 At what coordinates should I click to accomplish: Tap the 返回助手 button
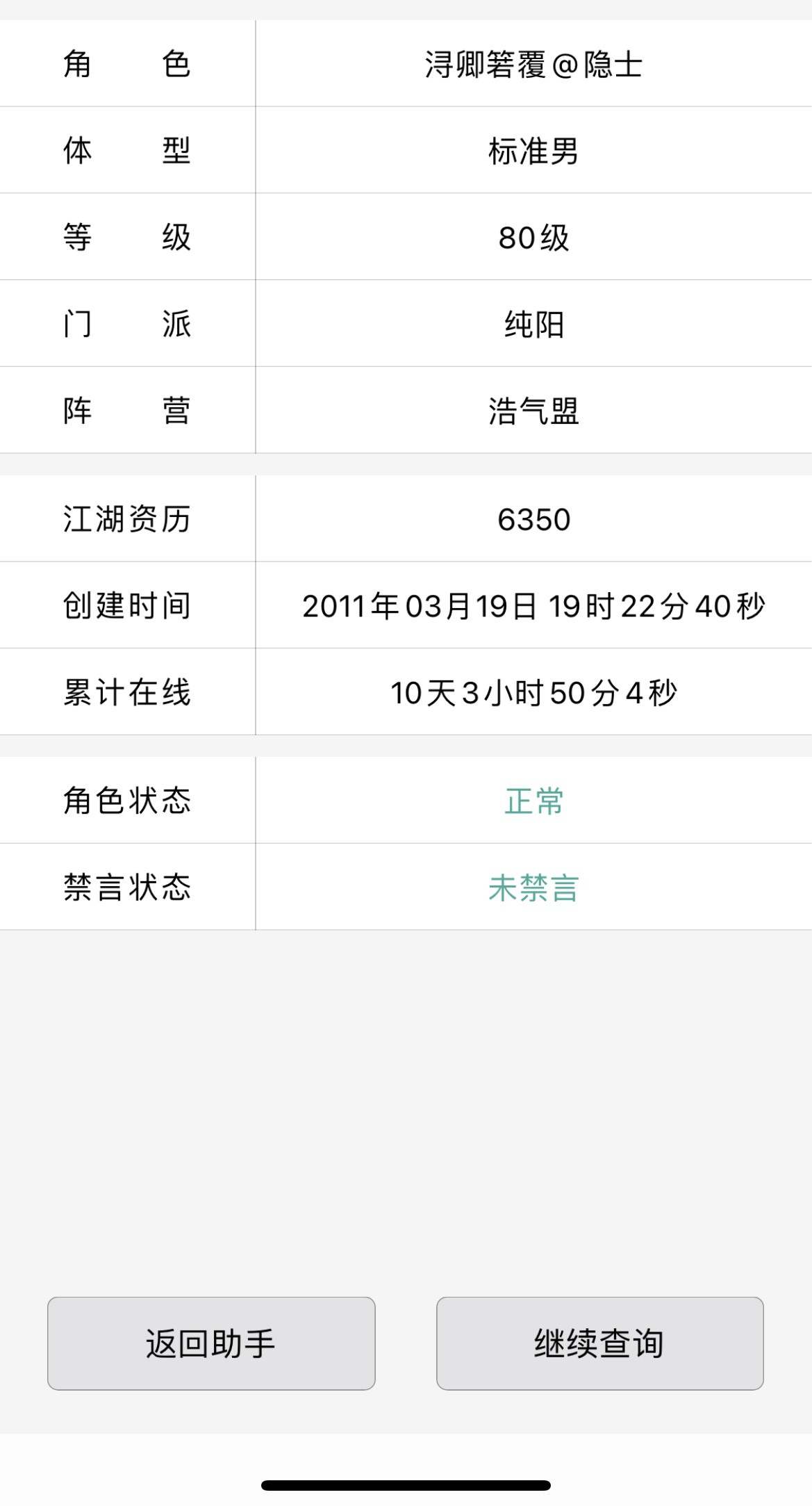211,1343
